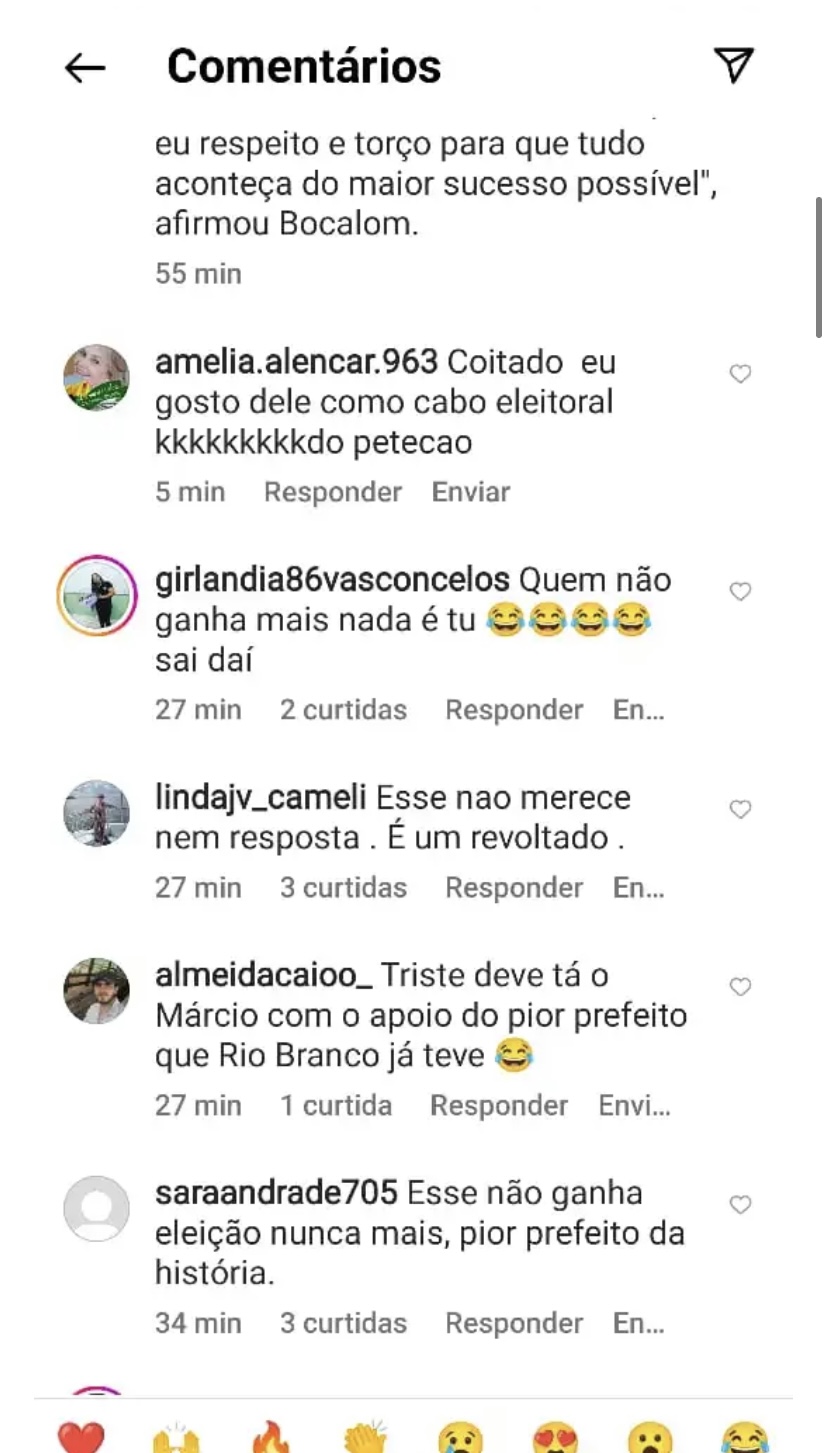Go back from Comentários
Screen dimensions: 826x1453
[x=85, y=67]
